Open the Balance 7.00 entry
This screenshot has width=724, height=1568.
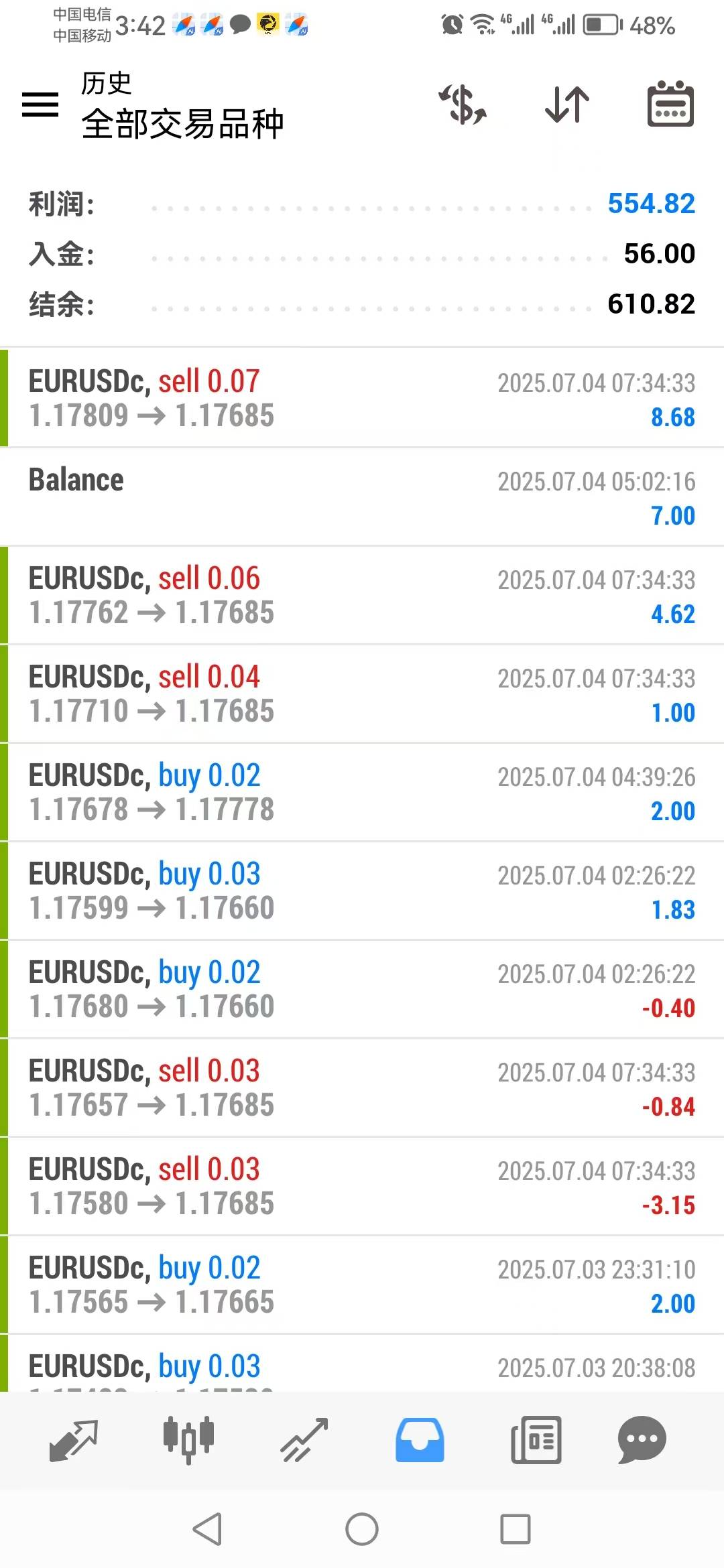pos(362,497)
